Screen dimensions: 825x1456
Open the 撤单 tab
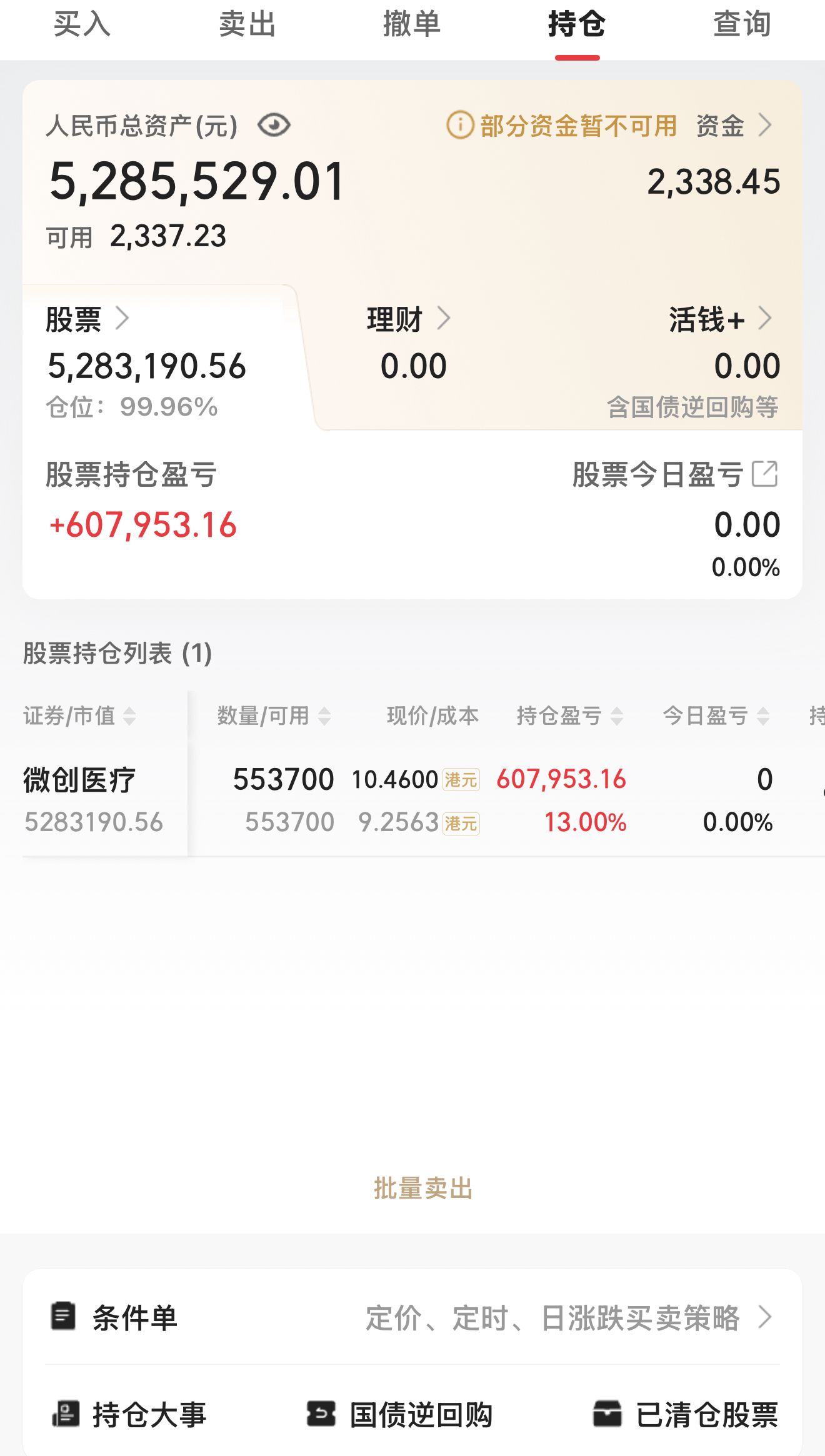412,25
